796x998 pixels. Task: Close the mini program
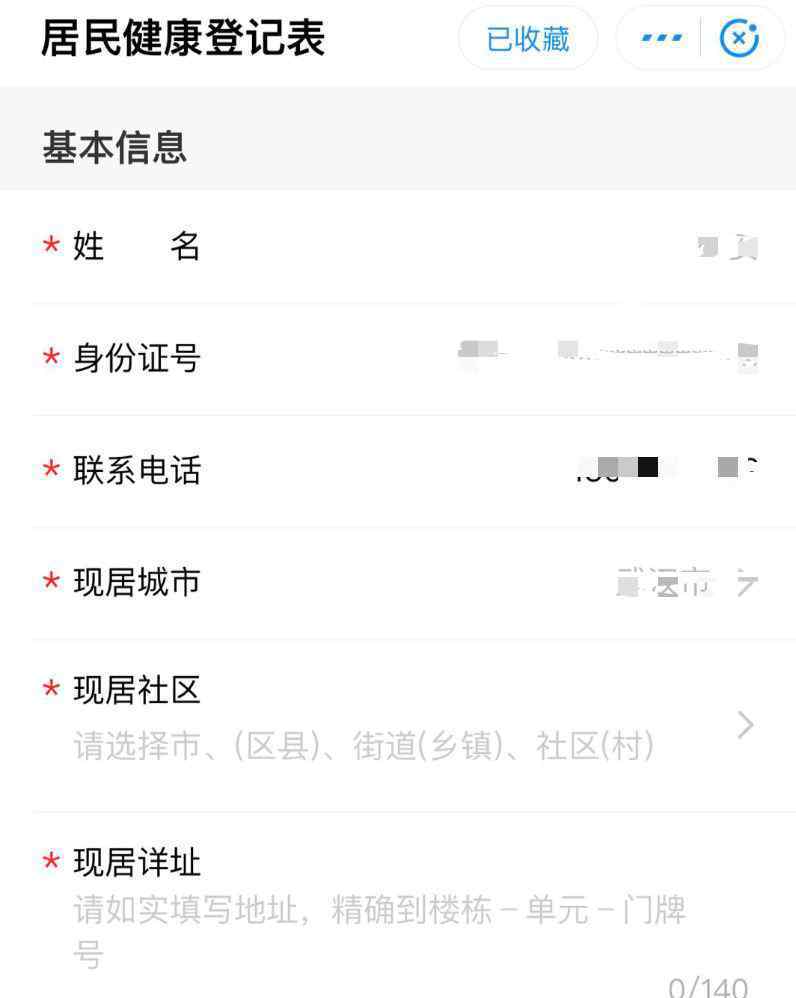(739, 39)
